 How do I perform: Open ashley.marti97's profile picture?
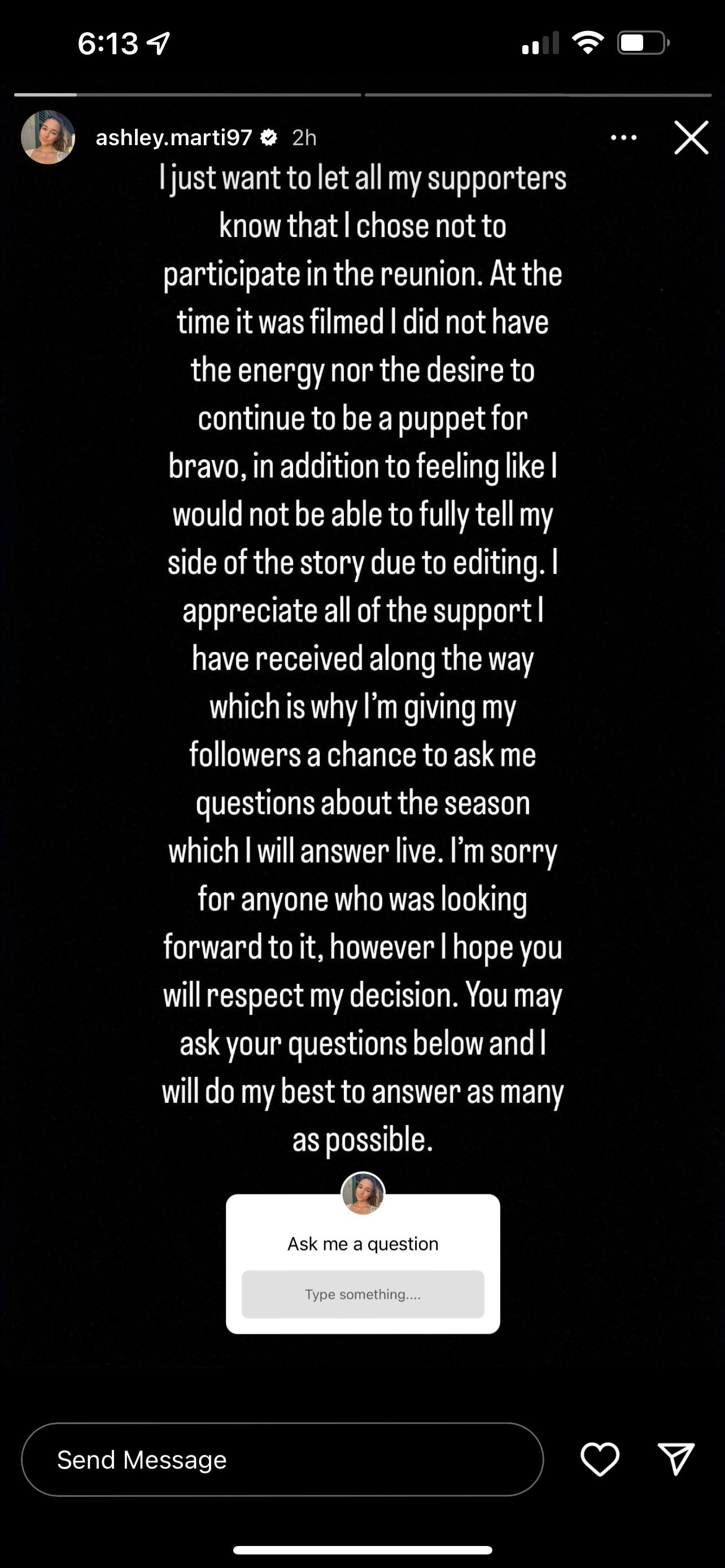point(48,138)
